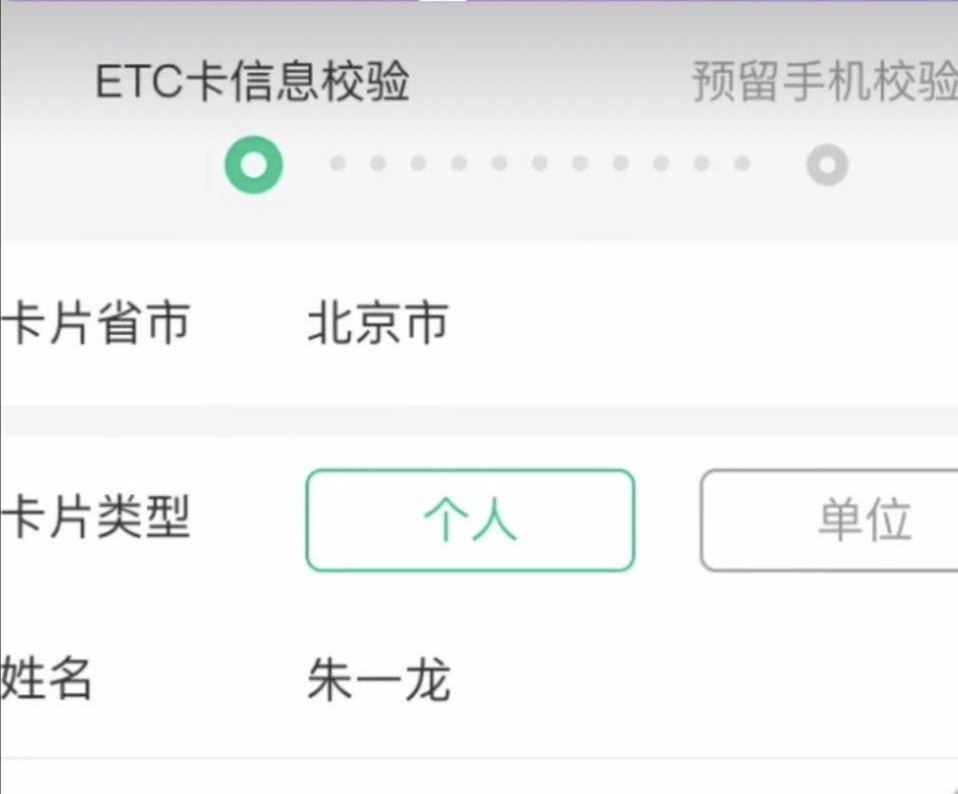The width and height of the screenshot is (958, 794).
Task: Edit the 姓名 field containing 朱一龙
Action: (x=479, y=680)
